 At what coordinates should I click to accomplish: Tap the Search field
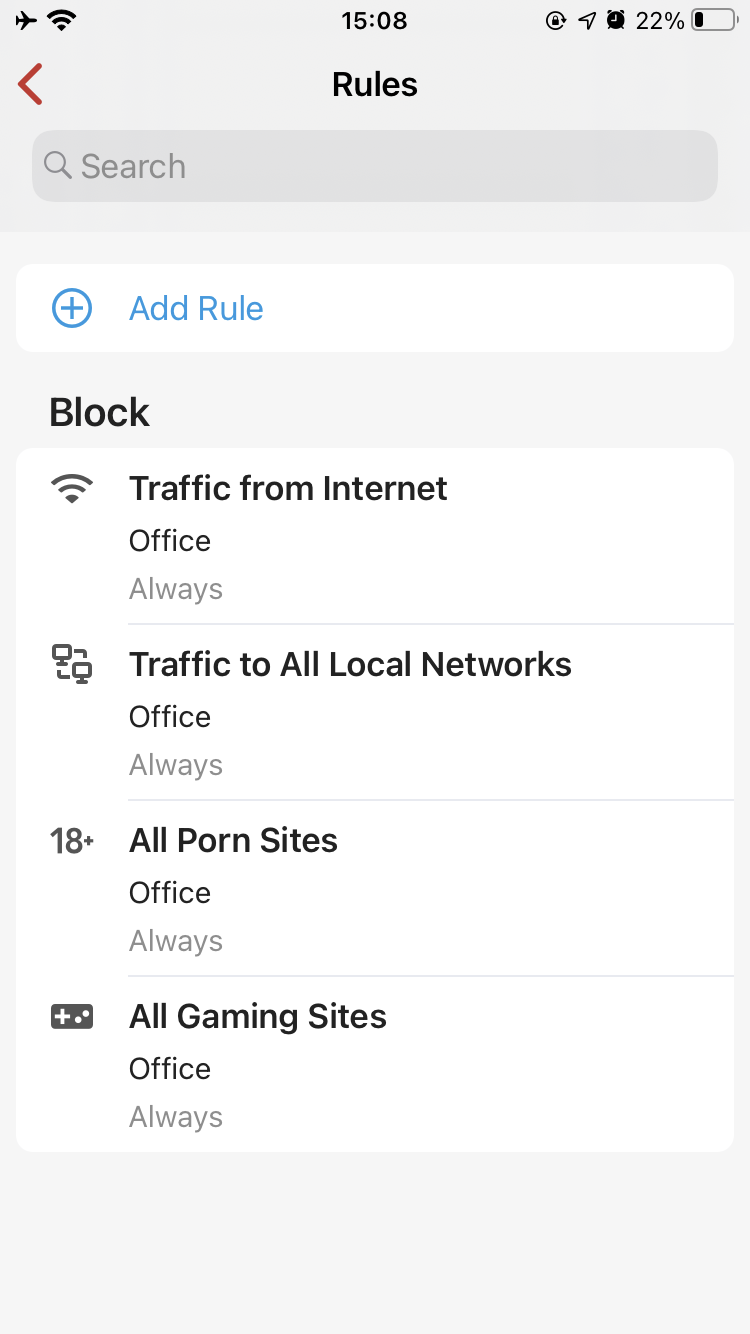click(x=375, y=166)
